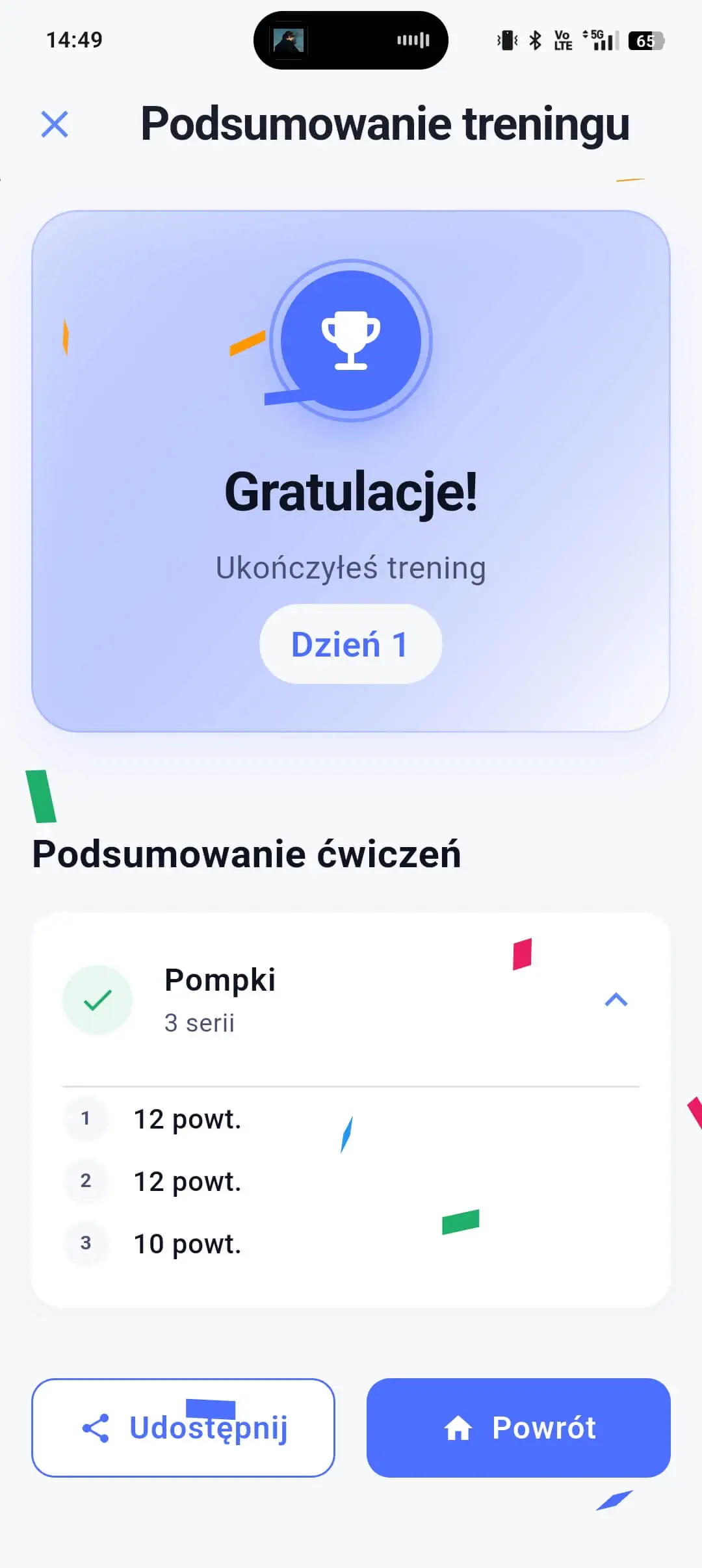
Task: Collapse the Pompki exercise details
Action: point(616,1000)
